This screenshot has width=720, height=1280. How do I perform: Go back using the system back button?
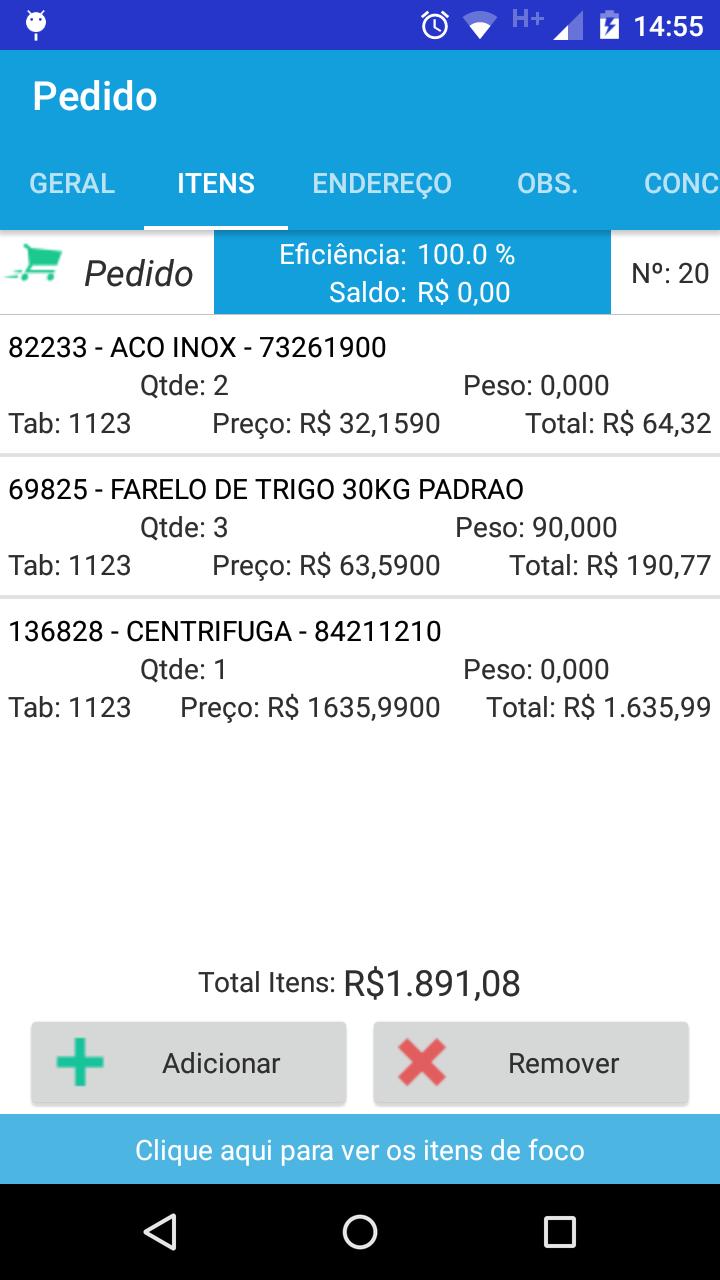[x=160, y=1232]
